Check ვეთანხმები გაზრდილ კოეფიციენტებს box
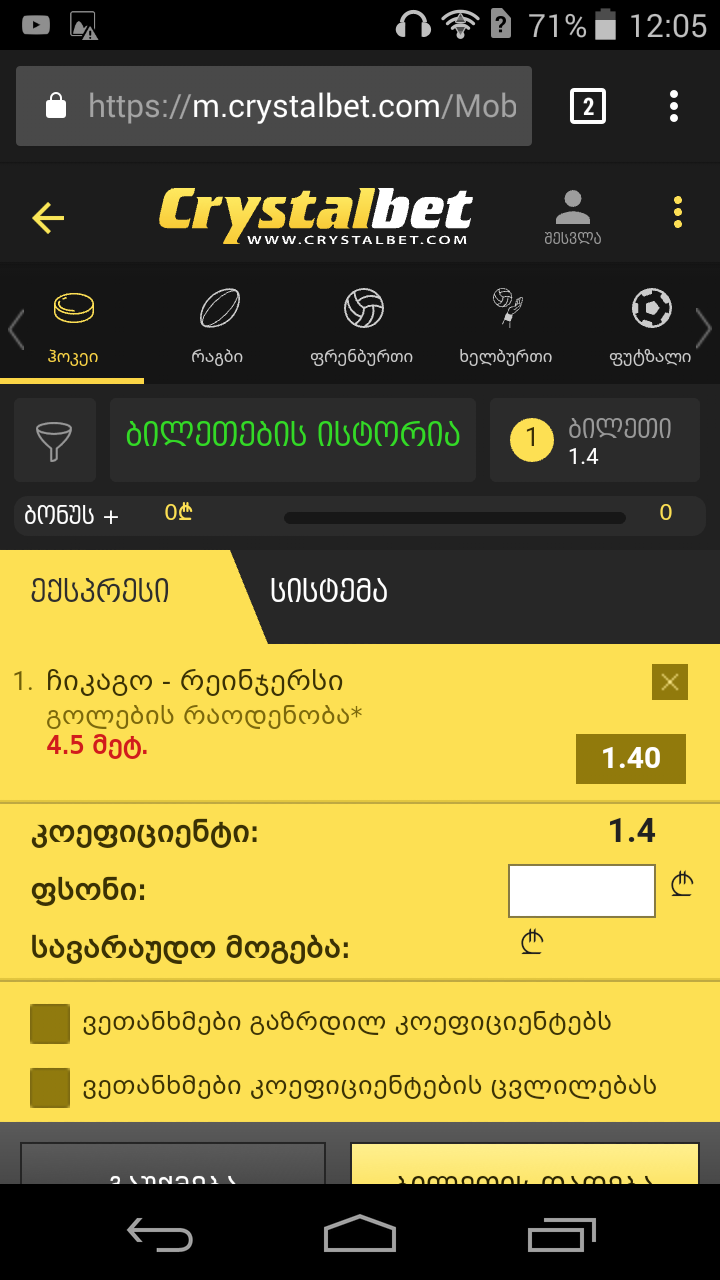This screenshot has height=1280, width=720. 50,1023
